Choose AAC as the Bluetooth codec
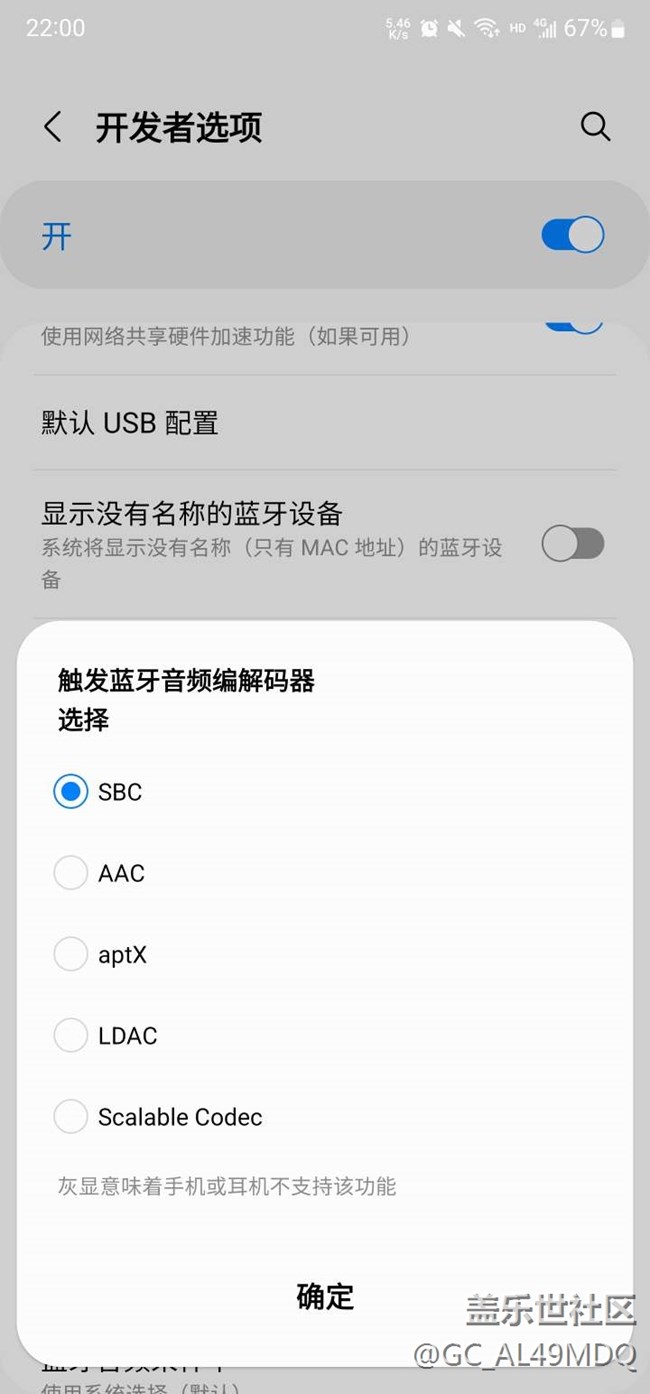Screen dimensions: 650x1394 71,873
